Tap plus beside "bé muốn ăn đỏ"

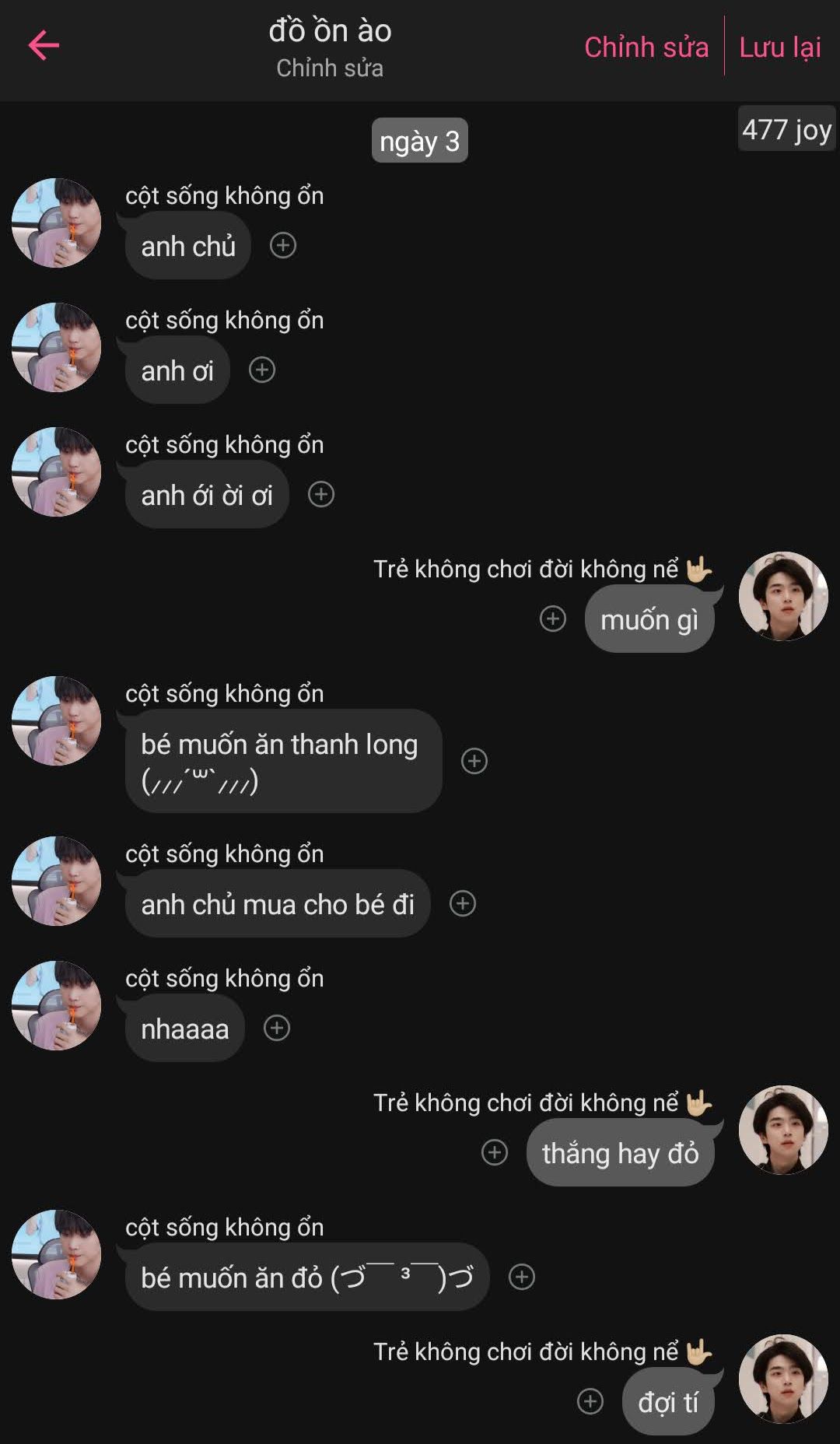pyautogui.click(x=522, y=1278)
